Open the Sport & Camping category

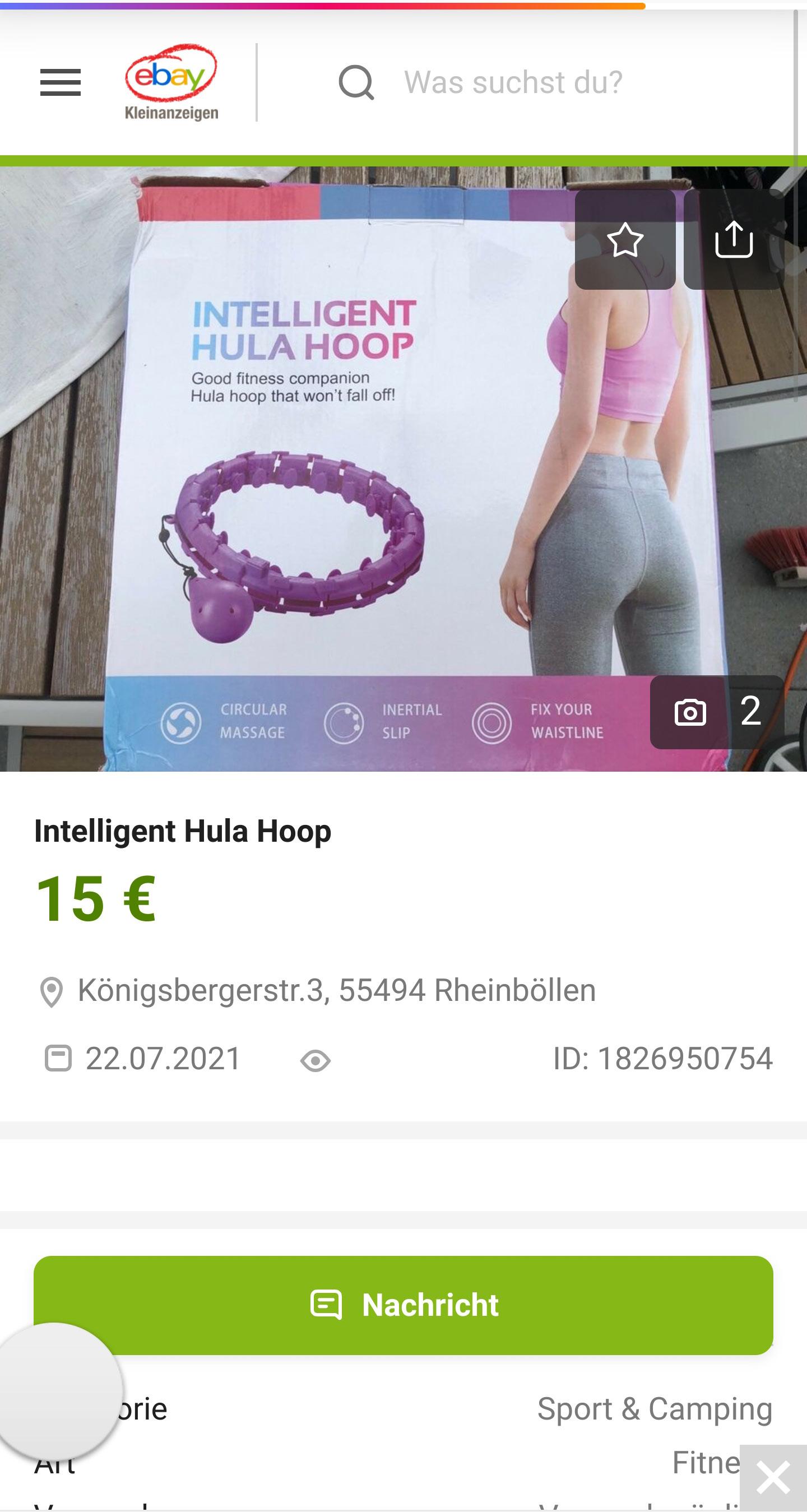click(655, 1409)
